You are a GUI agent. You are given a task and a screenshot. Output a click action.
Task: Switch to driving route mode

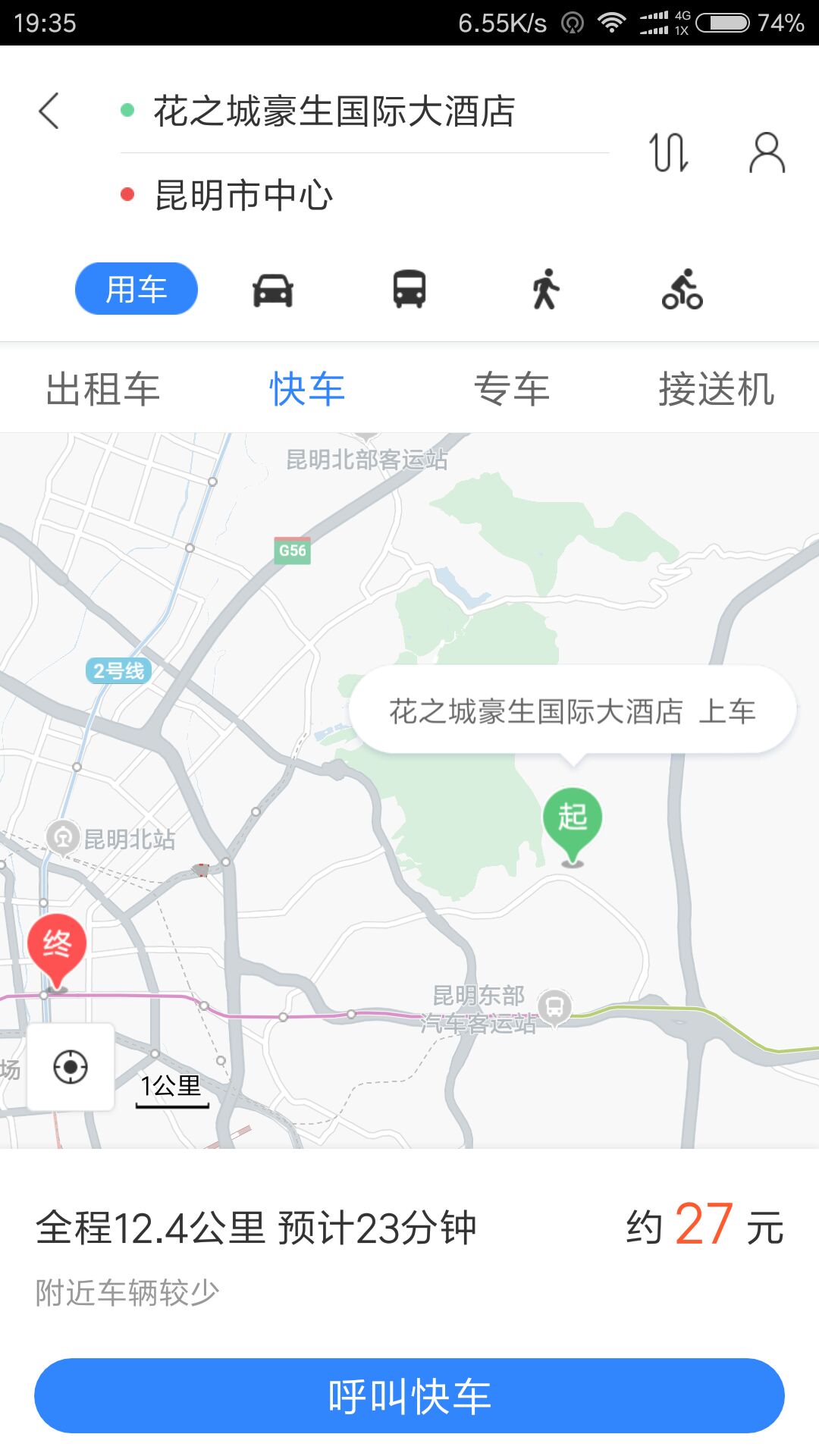pyautogui.click(x=273, y=290)
